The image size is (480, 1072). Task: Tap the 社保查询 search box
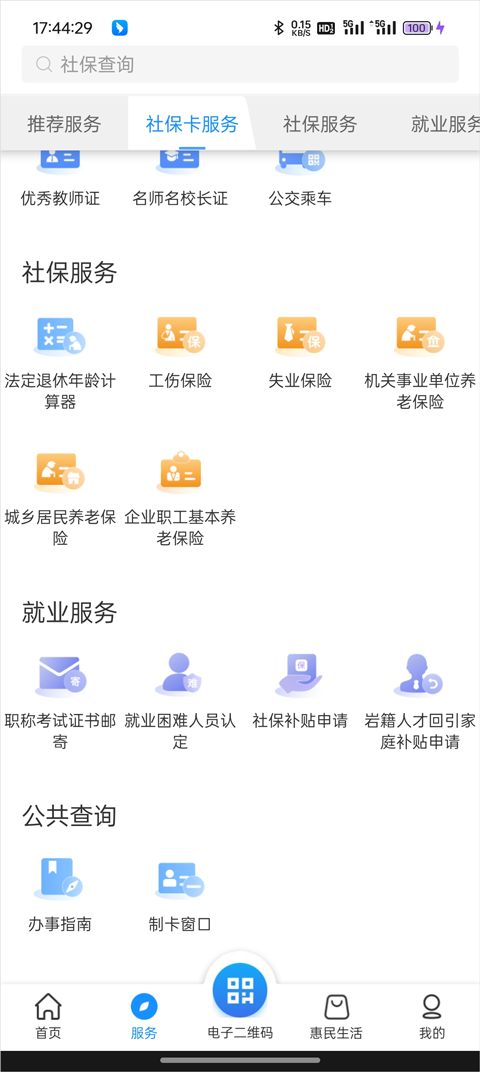[x=240, y=64]
